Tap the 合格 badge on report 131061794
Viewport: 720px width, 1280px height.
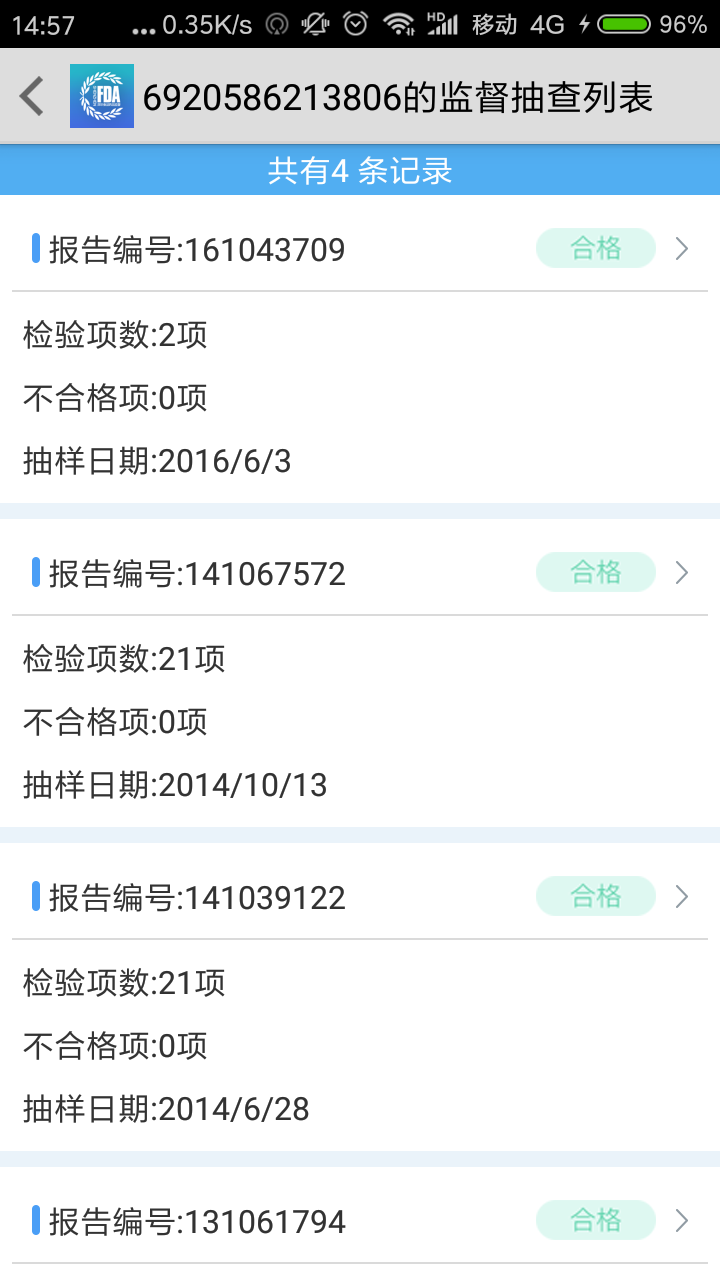[595, 1220]
